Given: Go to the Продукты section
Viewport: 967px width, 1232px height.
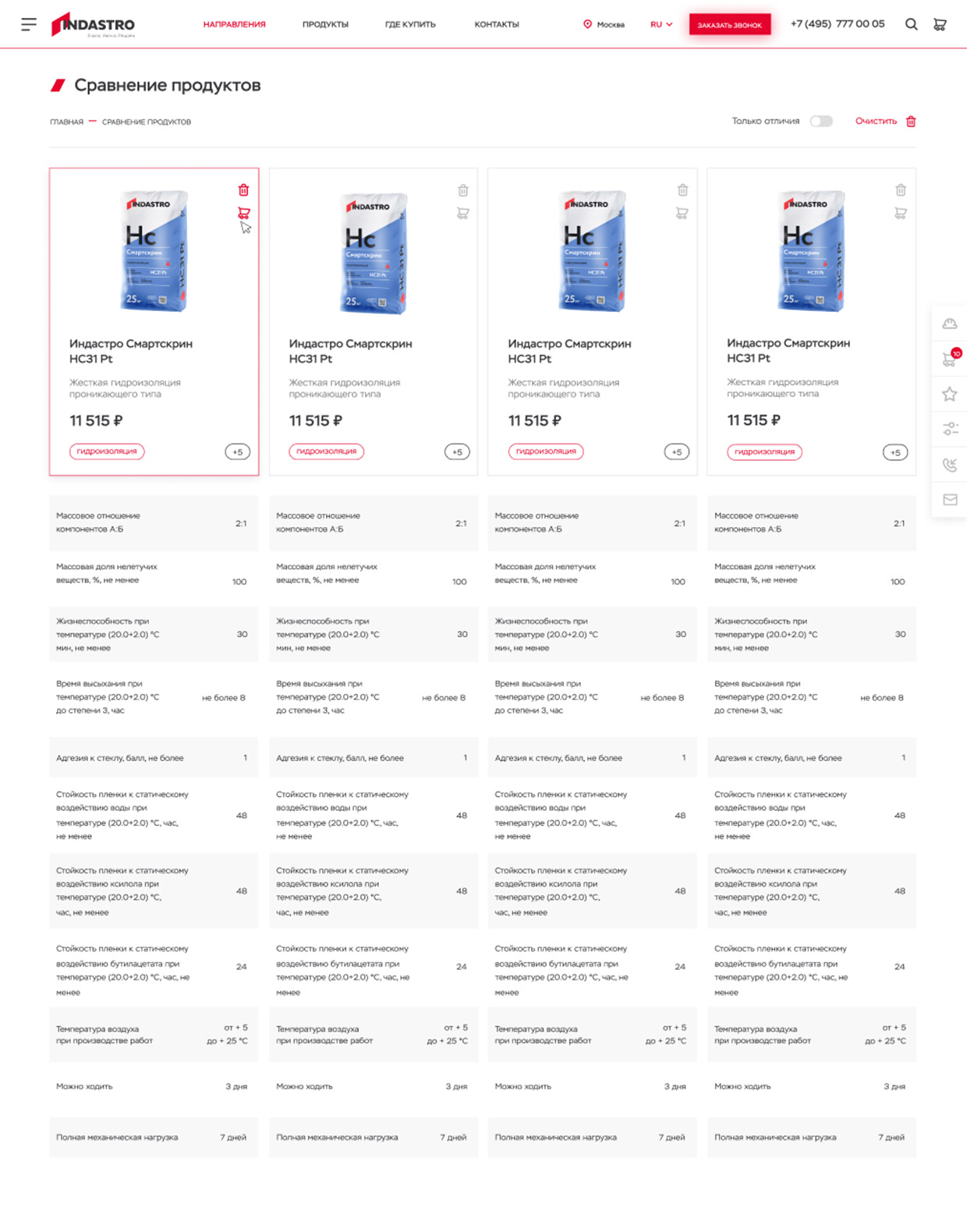Looking at the screenshot, I should (x=325, y=24).
